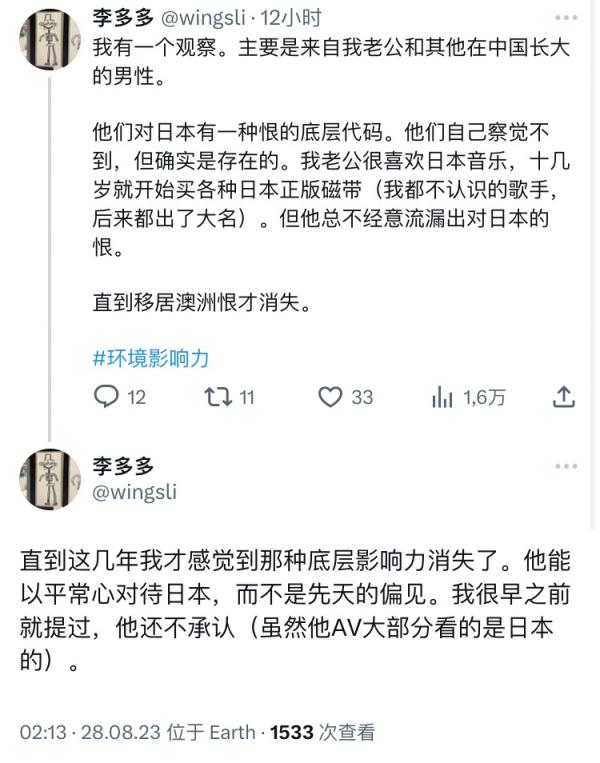Screen dimensions: 600x763
Task: Open overflow menu on first tweet
Action: click(x=566, y=19)
